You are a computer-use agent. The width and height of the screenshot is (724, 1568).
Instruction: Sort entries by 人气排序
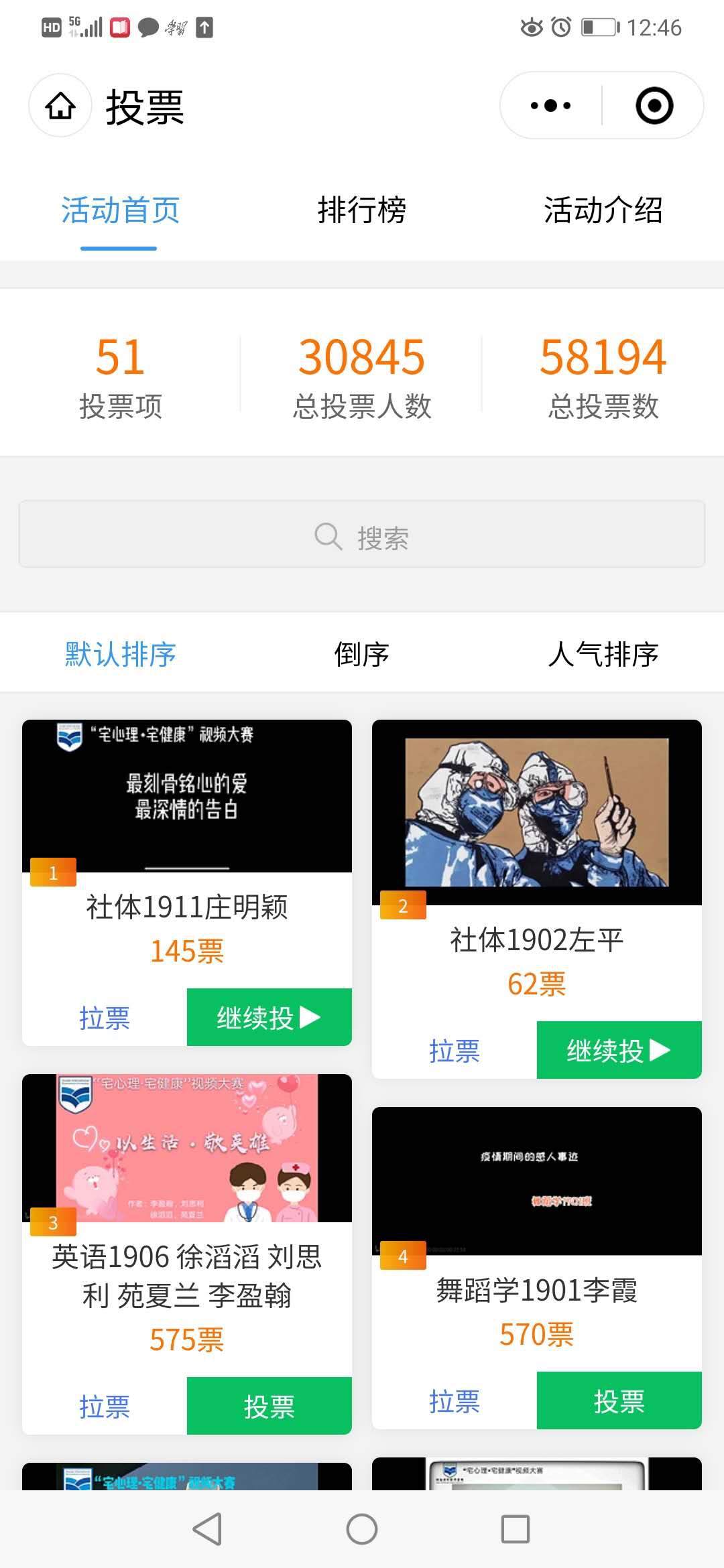[603, 654]
